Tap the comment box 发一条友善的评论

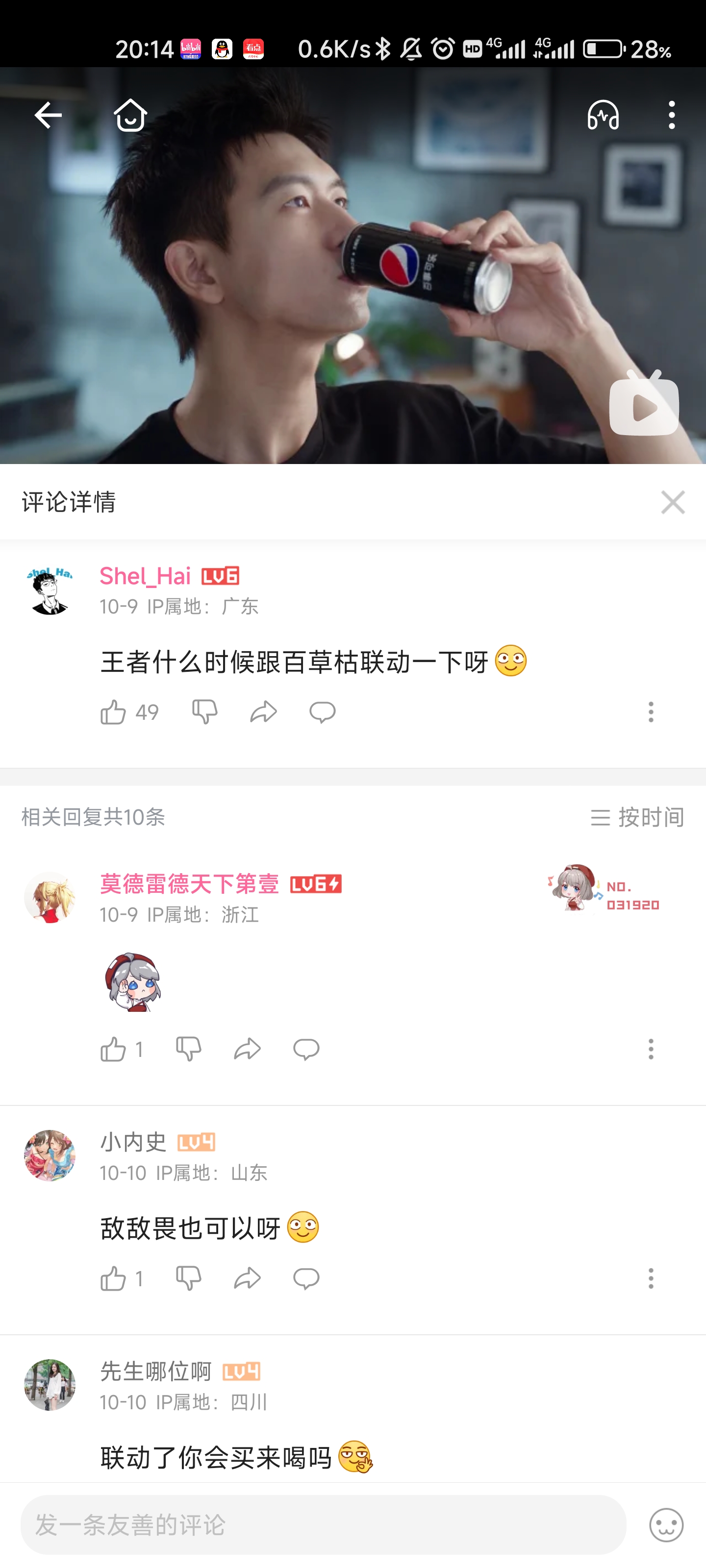[x=323, y=1524]
